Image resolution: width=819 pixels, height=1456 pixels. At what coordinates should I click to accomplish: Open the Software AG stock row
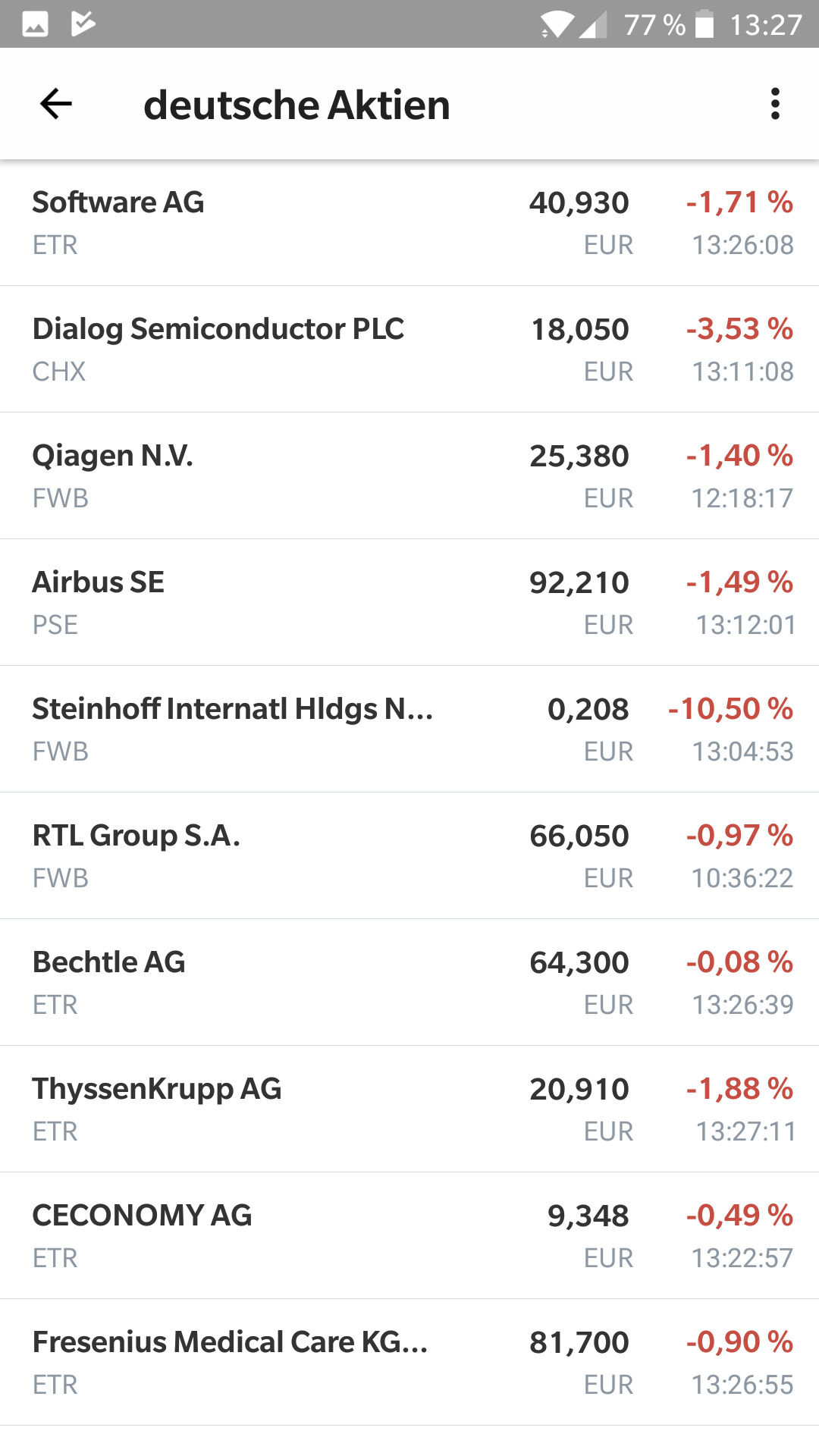click(409, 223)
